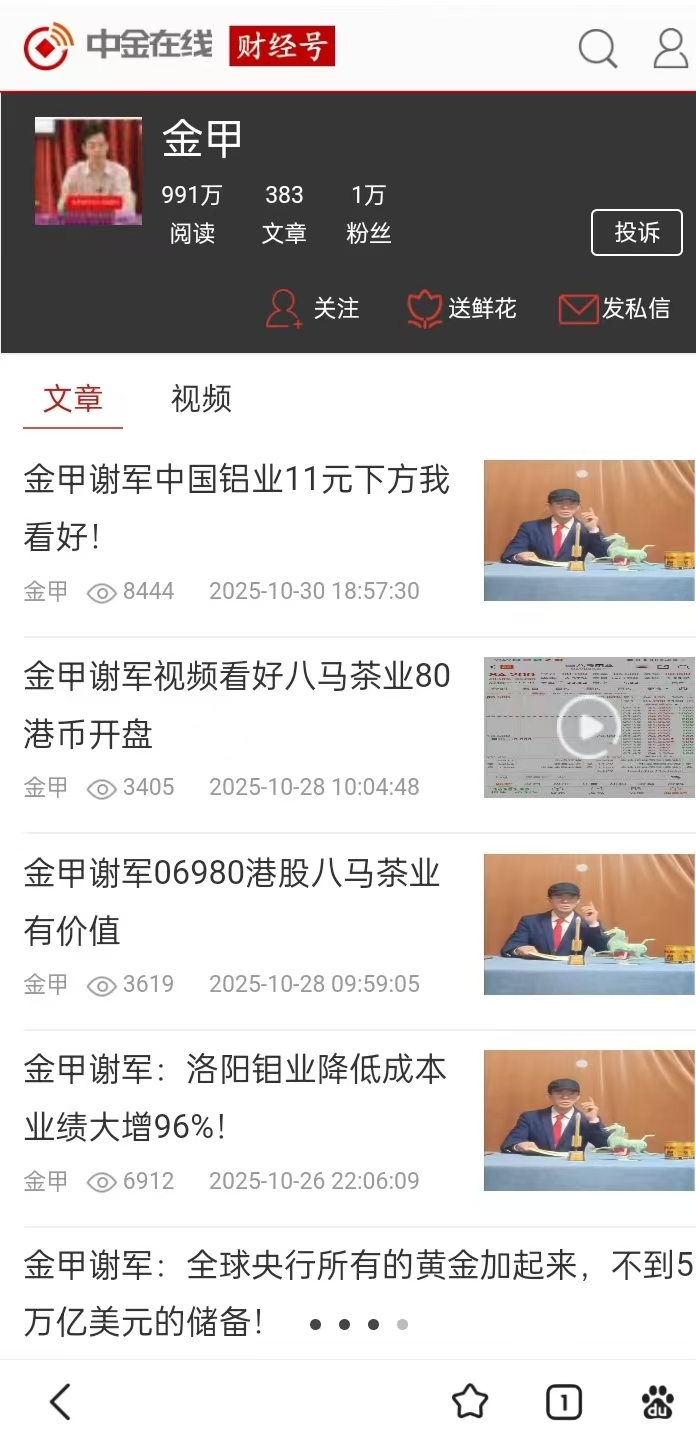The image size is (696, 1444).
Task: Bookmark this page with the star icon
Action: pyautogui.click(x=469, y=1402)
